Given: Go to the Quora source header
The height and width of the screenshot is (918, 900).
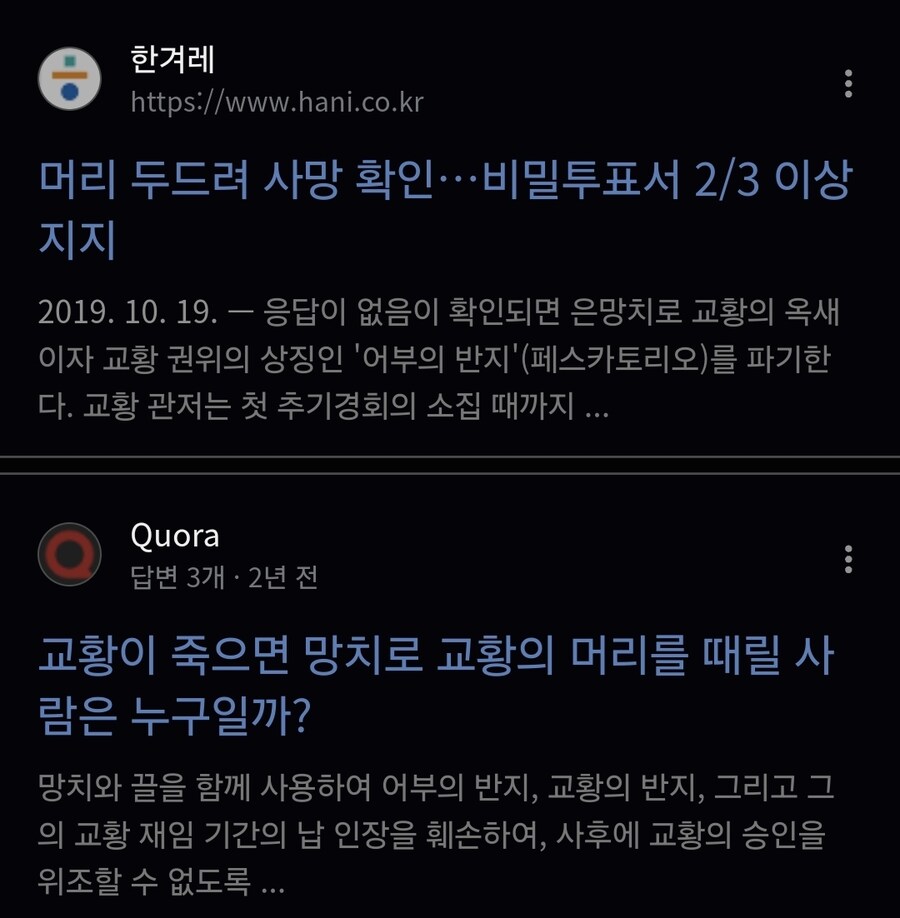Looking at the screenshot, I should coord(175,537).
